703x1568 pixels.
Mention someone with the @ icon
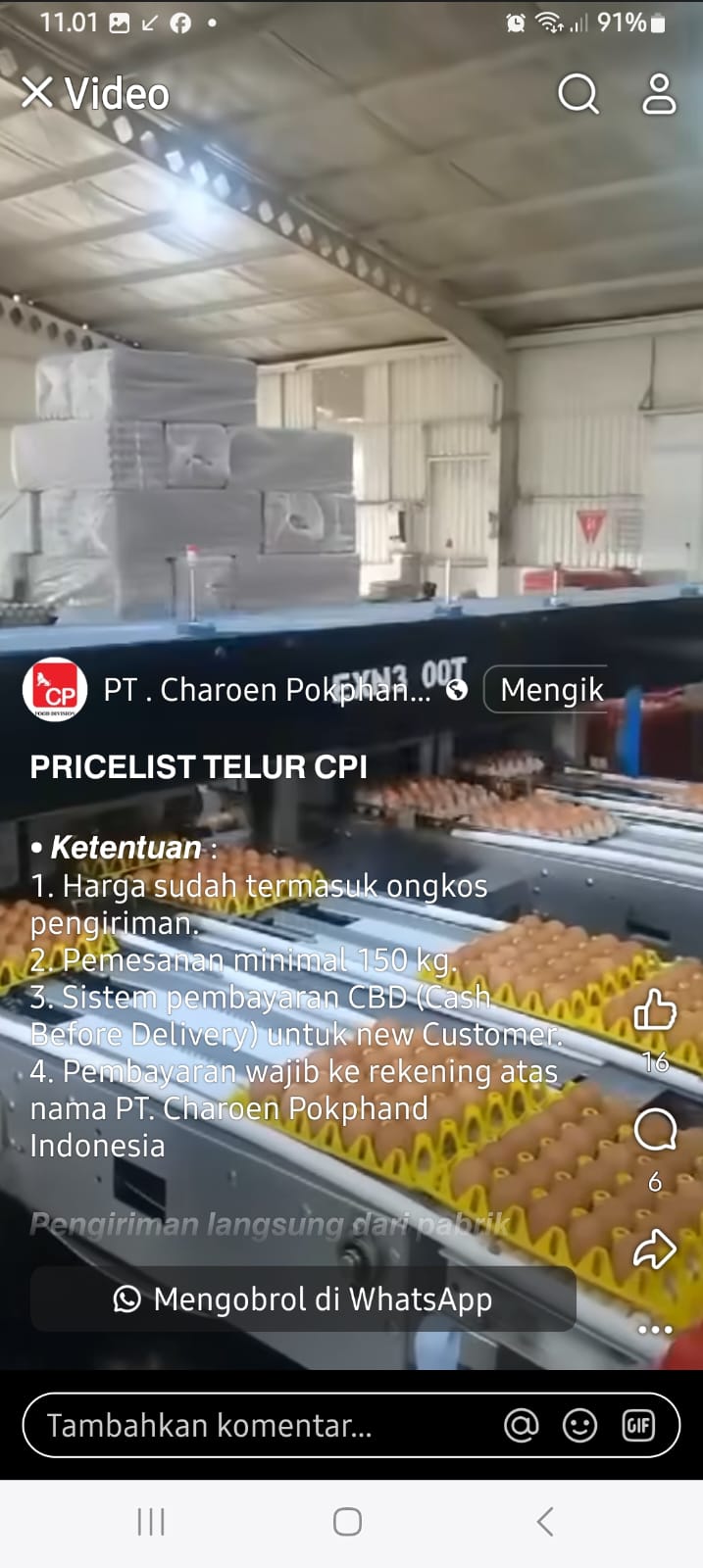tap(521, 1426)
